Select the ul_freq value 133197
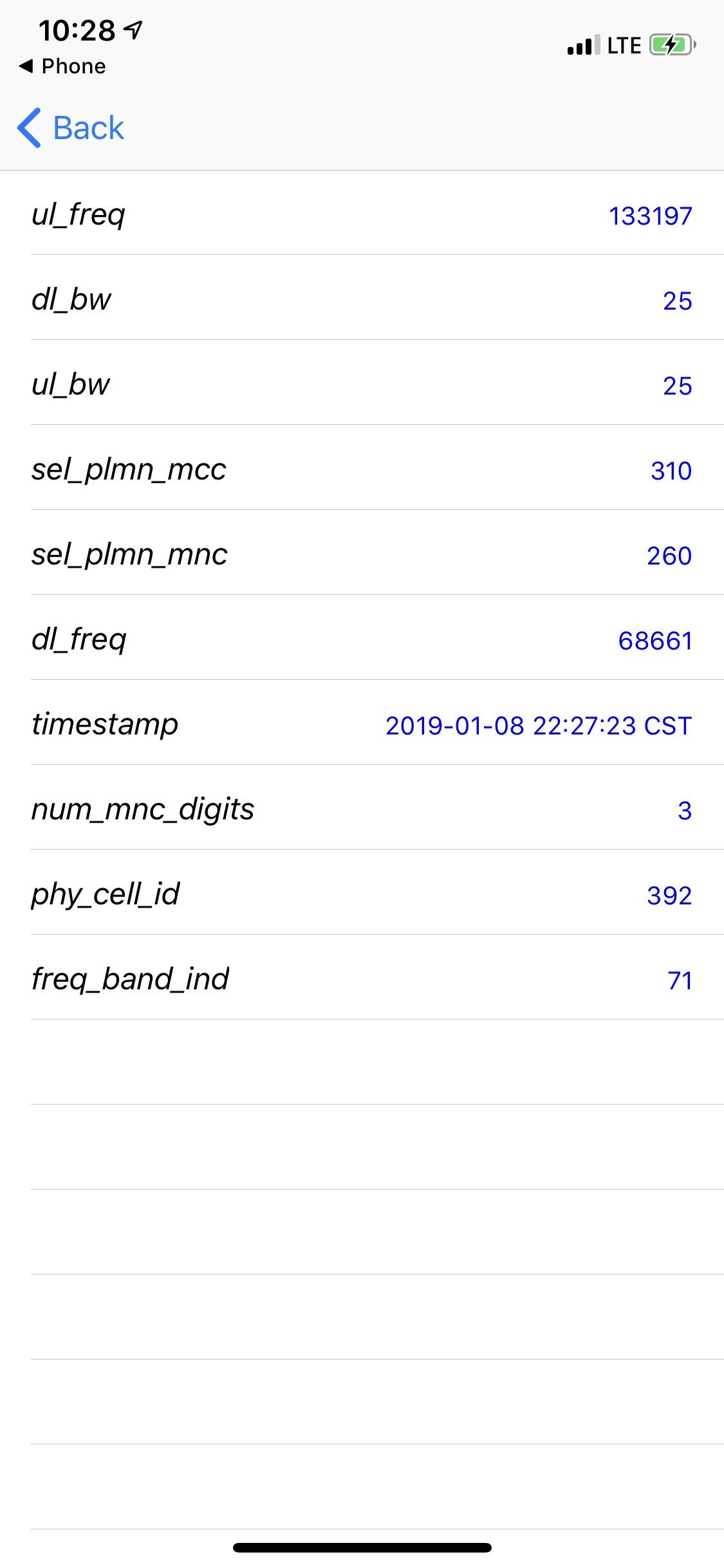 [x=648, y=216]
